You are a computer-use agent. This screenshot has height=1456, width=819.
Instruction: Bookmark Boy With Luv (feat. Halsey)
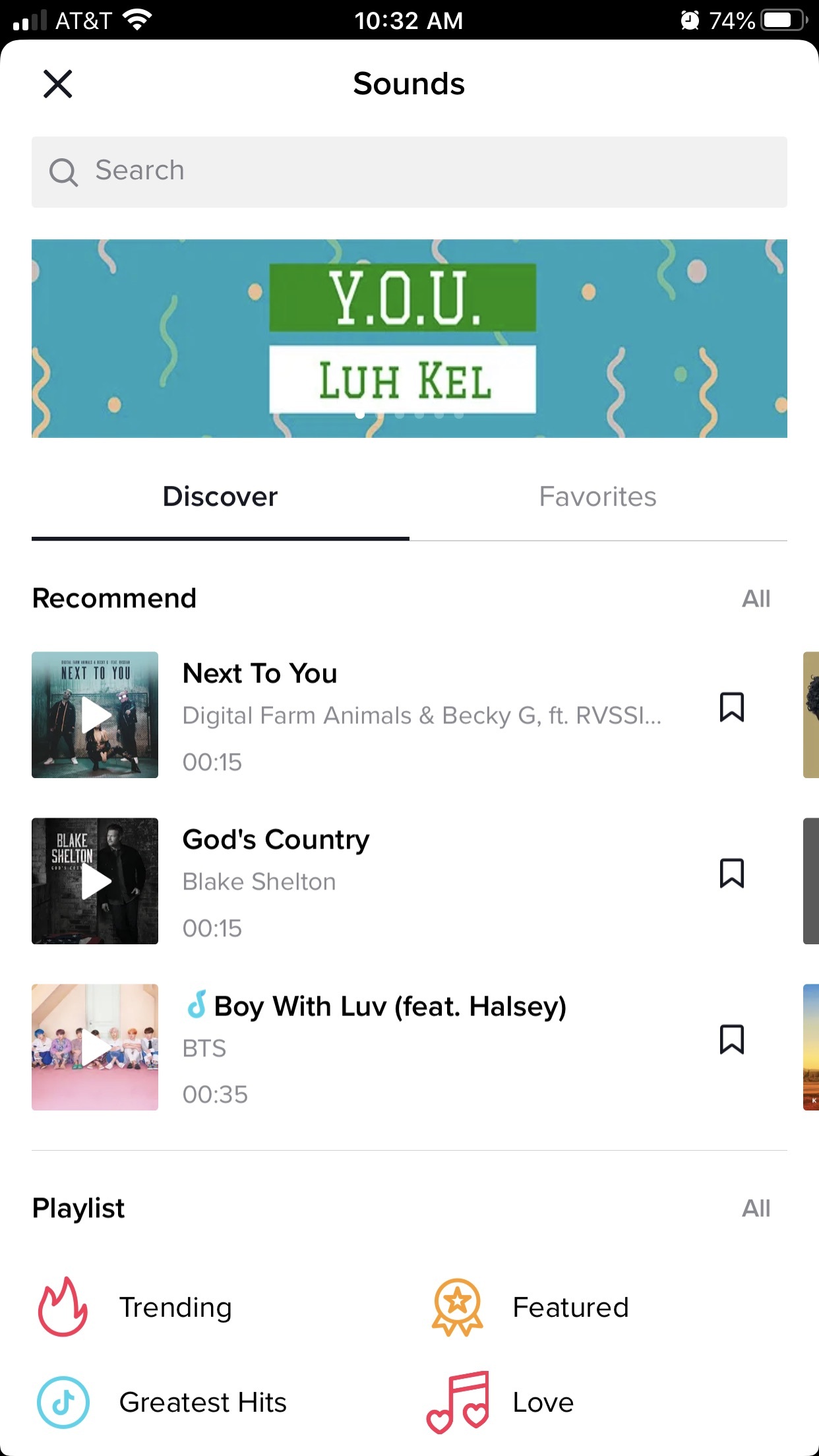point(731,1040)
